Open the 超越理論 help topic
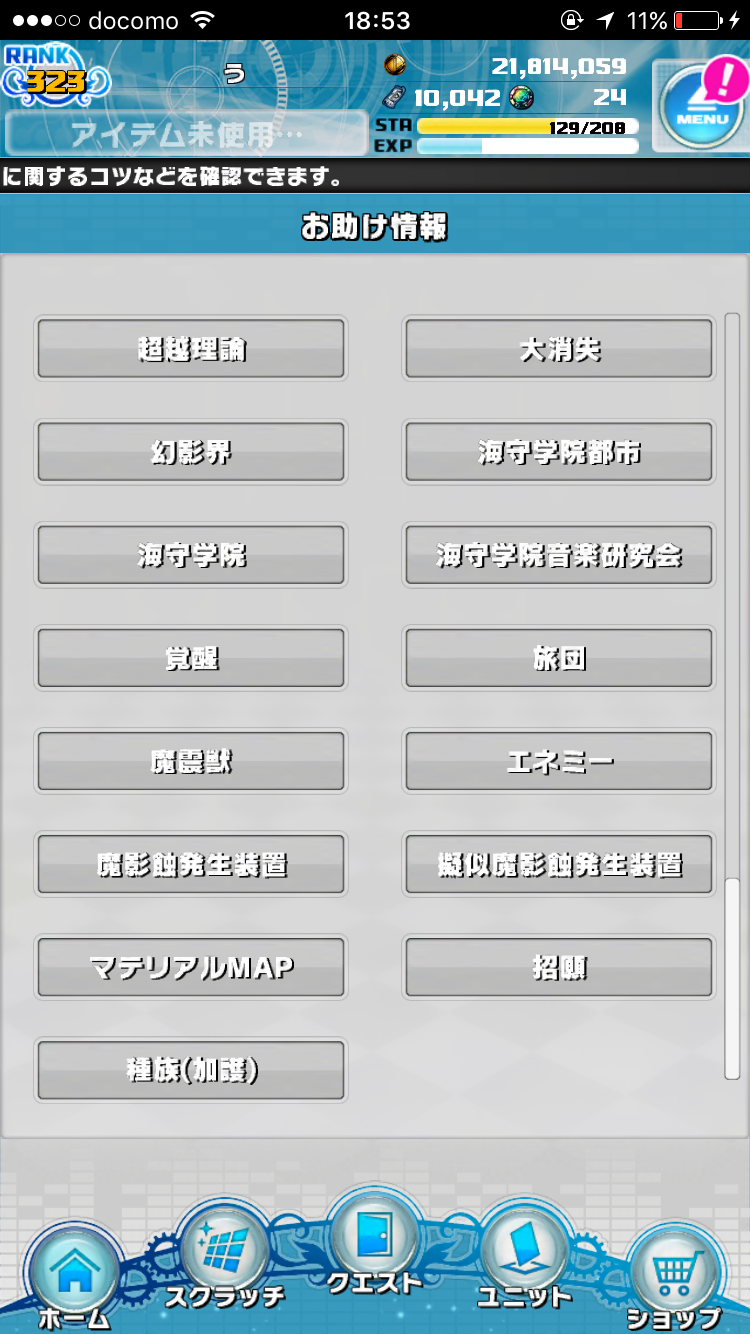This screenshot has height=1334, width=750. tap(191, 349)
